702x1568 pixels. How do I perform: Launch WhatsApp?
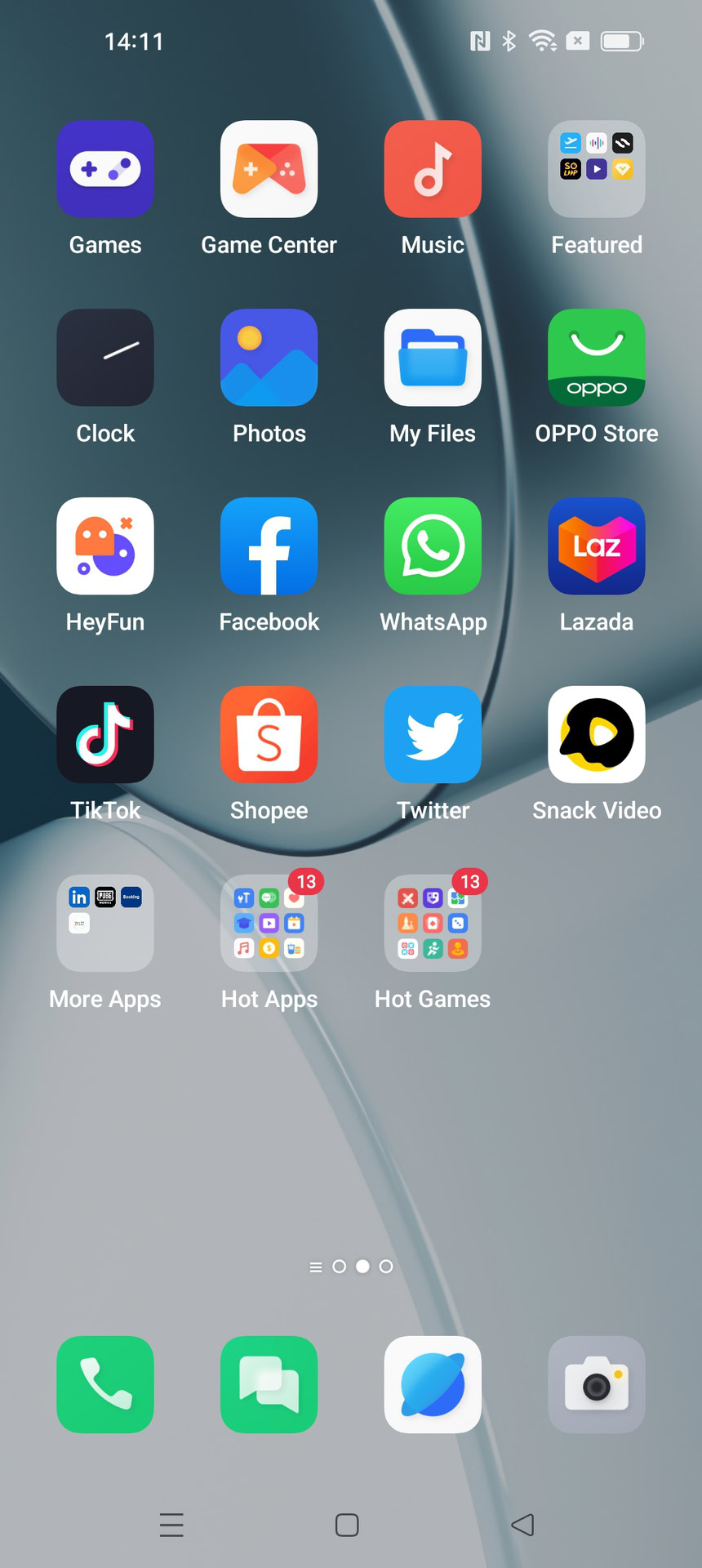[433, 546]
